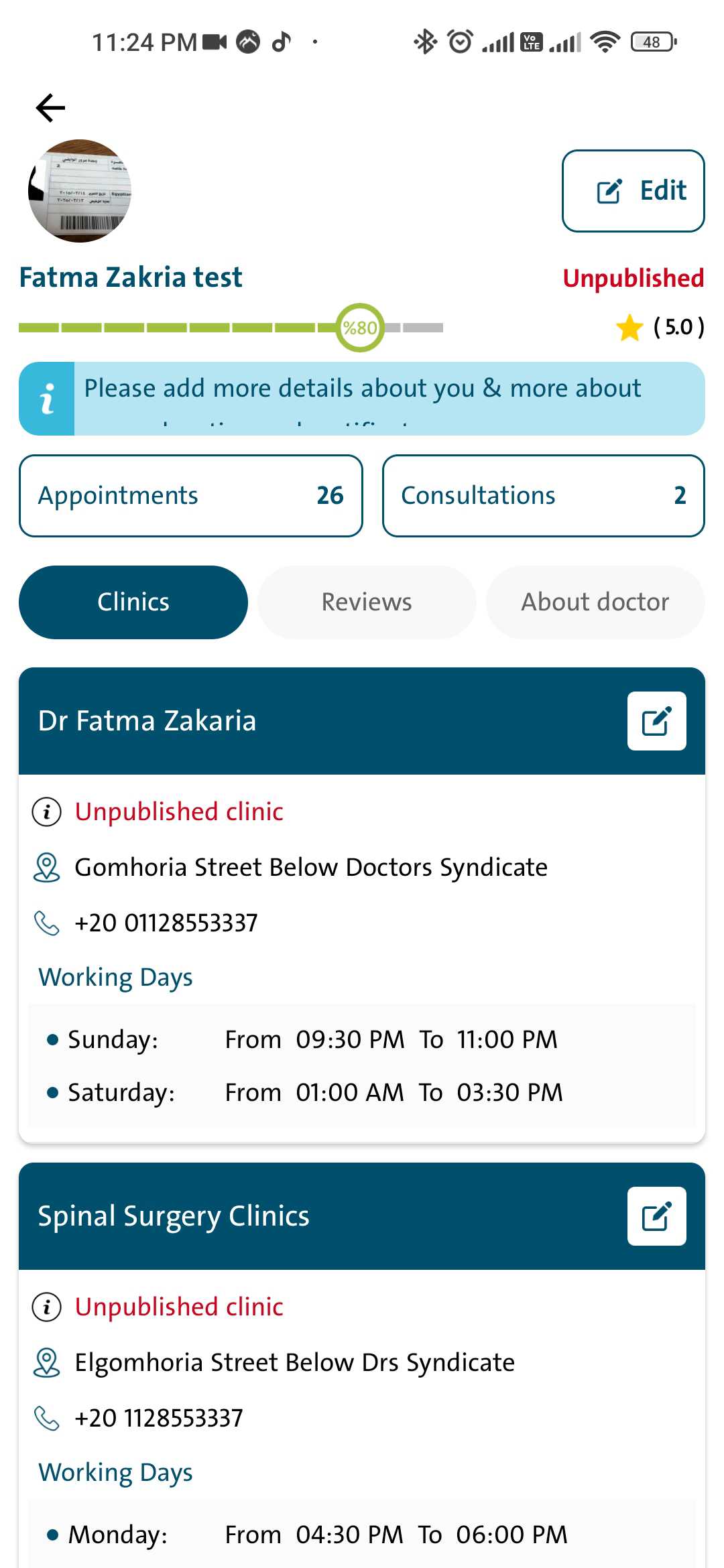Viewport: 724px width, 1568px height.
Task: Switch to the Reviews tab
Action: (x=367, y=602)
